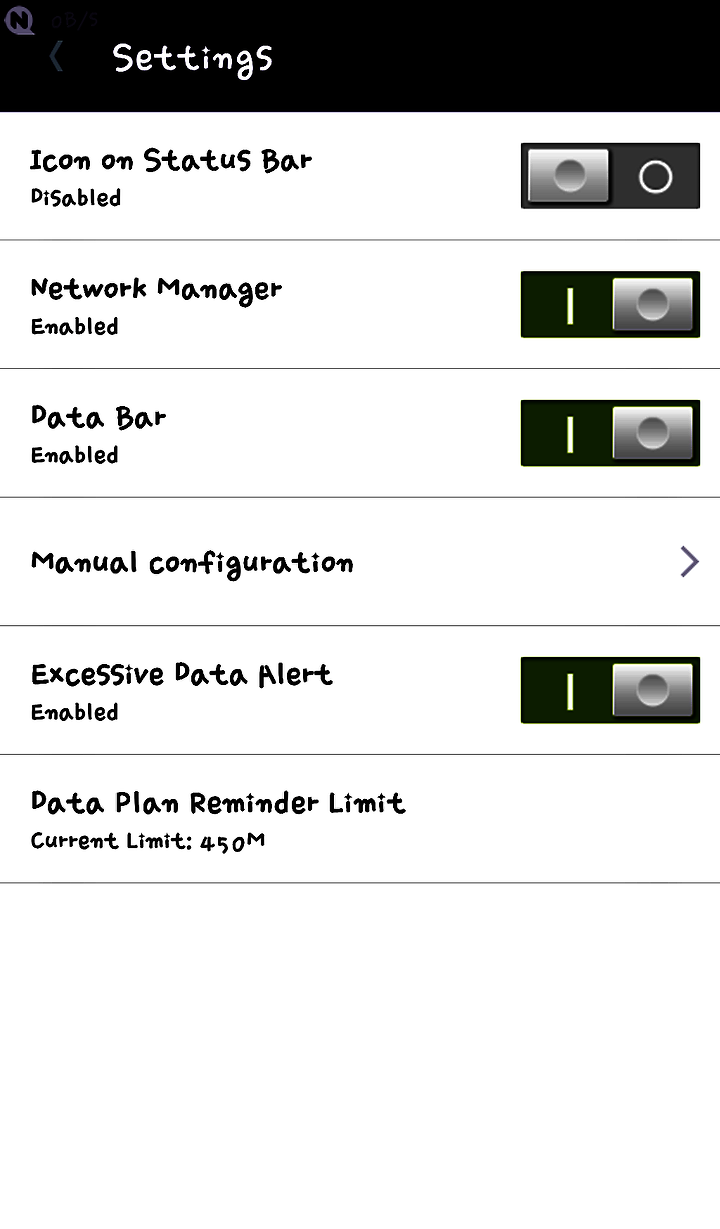Go back from the Settings screen

point(56,57)
